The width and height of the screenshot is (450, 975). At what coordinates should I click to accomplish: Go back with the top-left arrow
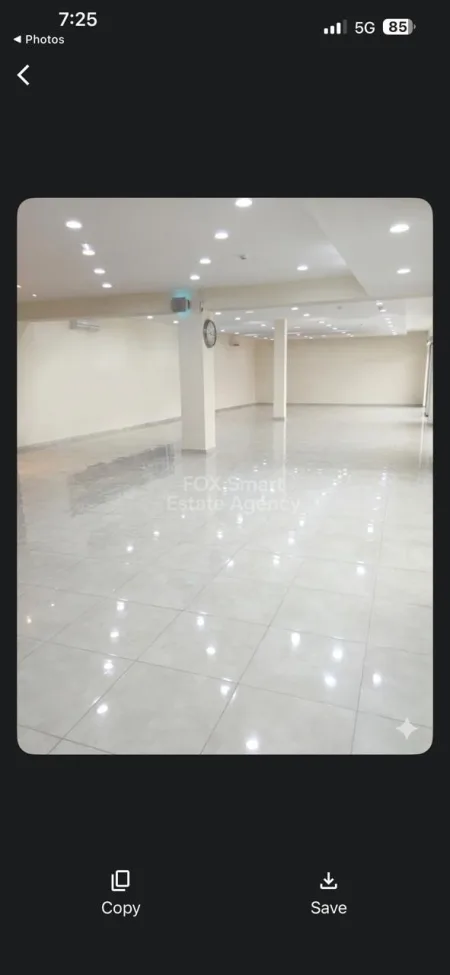click(x=23, y=75)
